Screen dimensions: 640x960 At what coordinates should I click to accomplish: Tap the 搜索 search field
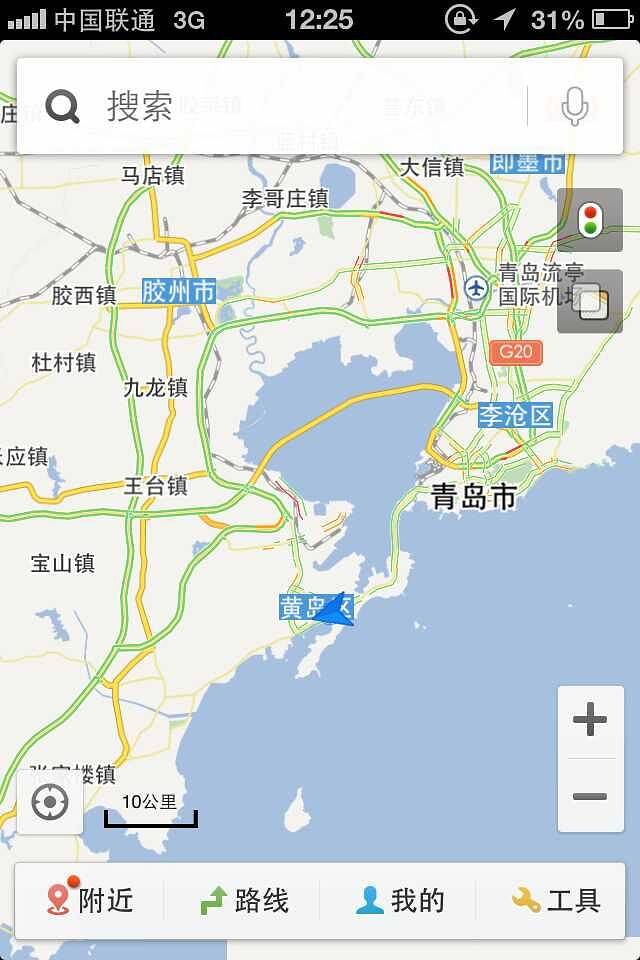300,106
